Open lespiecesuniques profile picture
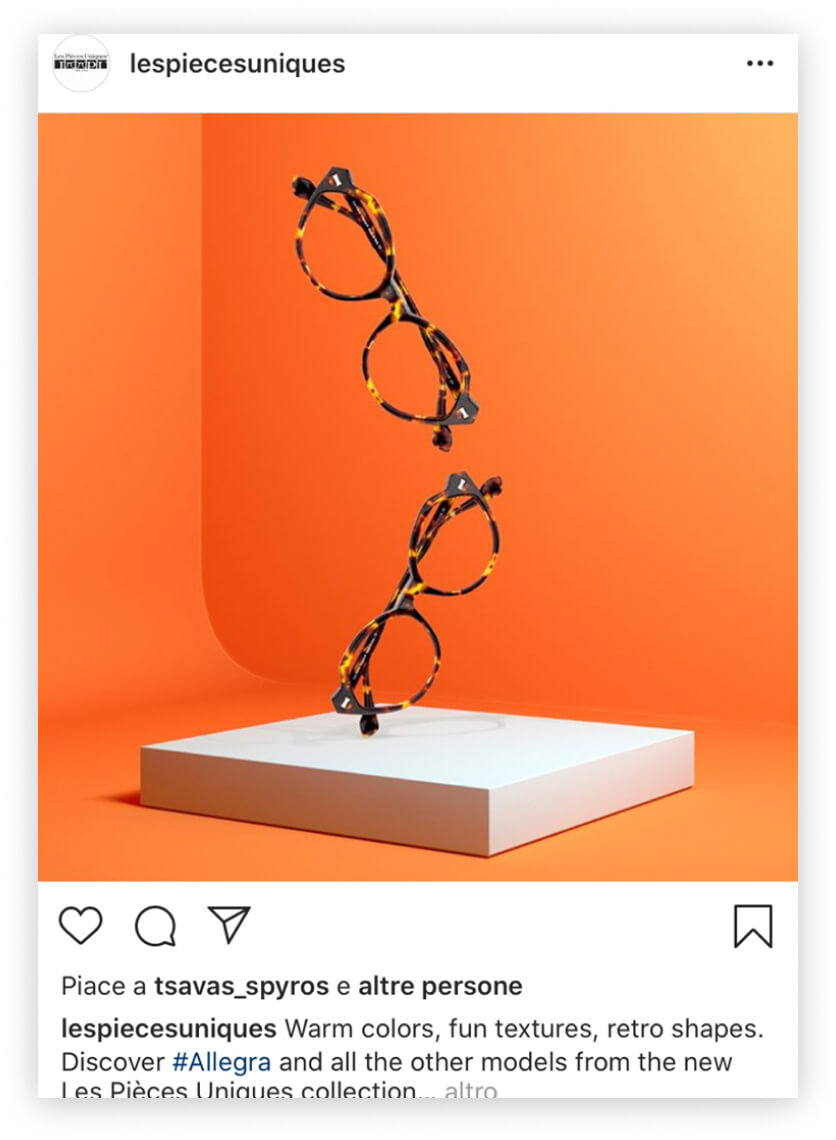Image resolution: width=836 pixels, height=1140 pixels. point(80,64)
